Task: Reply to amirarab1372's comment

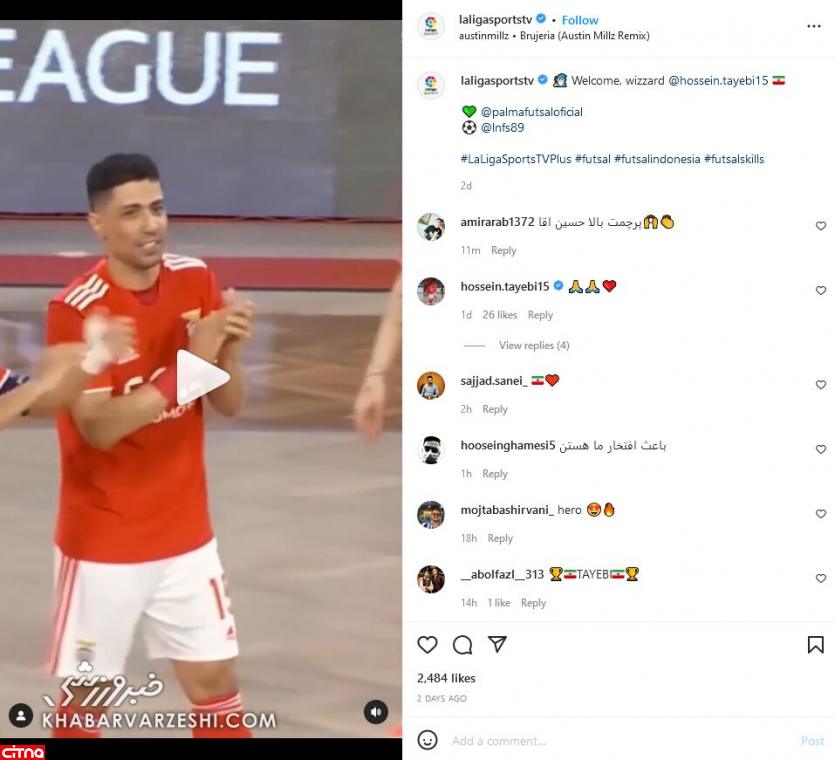Action: [503, 251]
